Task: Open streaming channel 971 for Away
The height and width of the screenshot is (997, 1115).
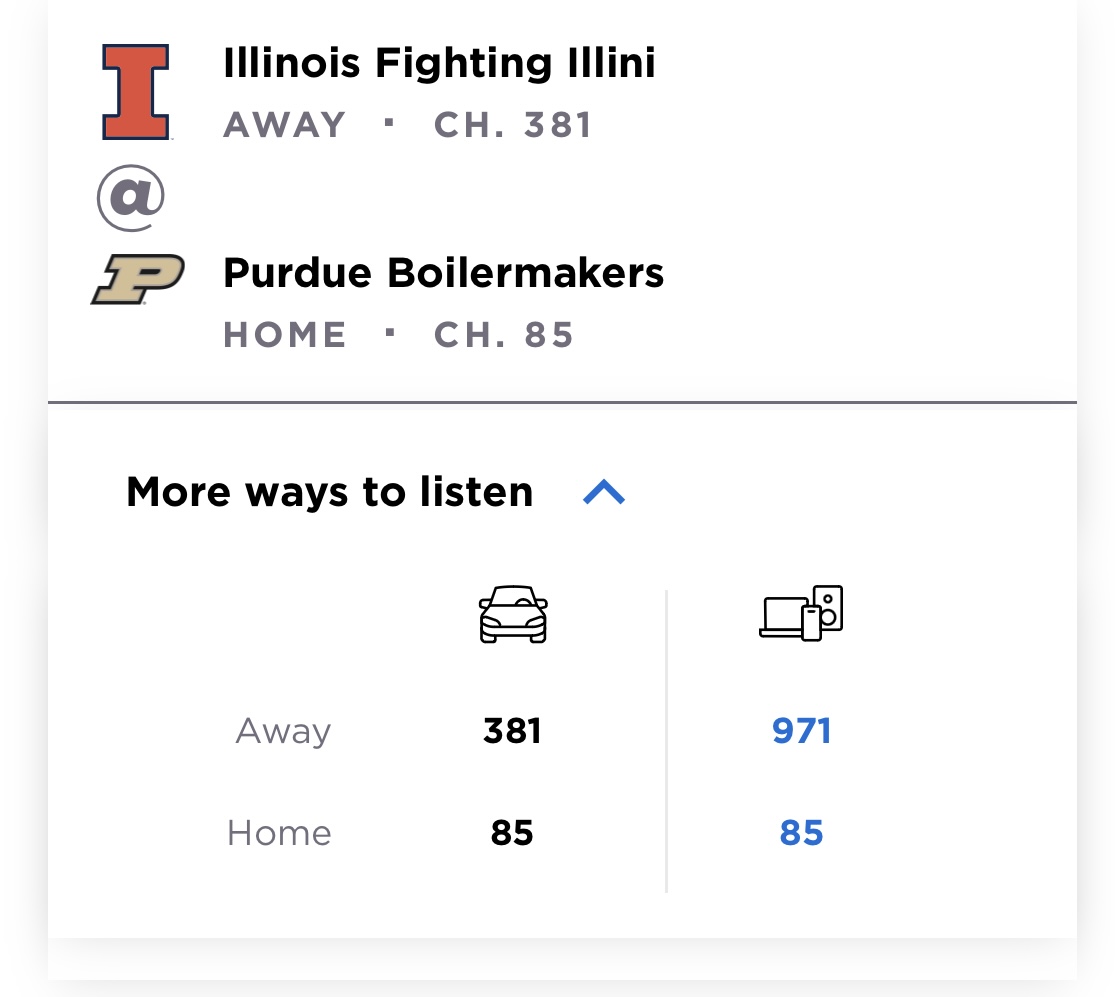Action: click(x=801, y=731)
